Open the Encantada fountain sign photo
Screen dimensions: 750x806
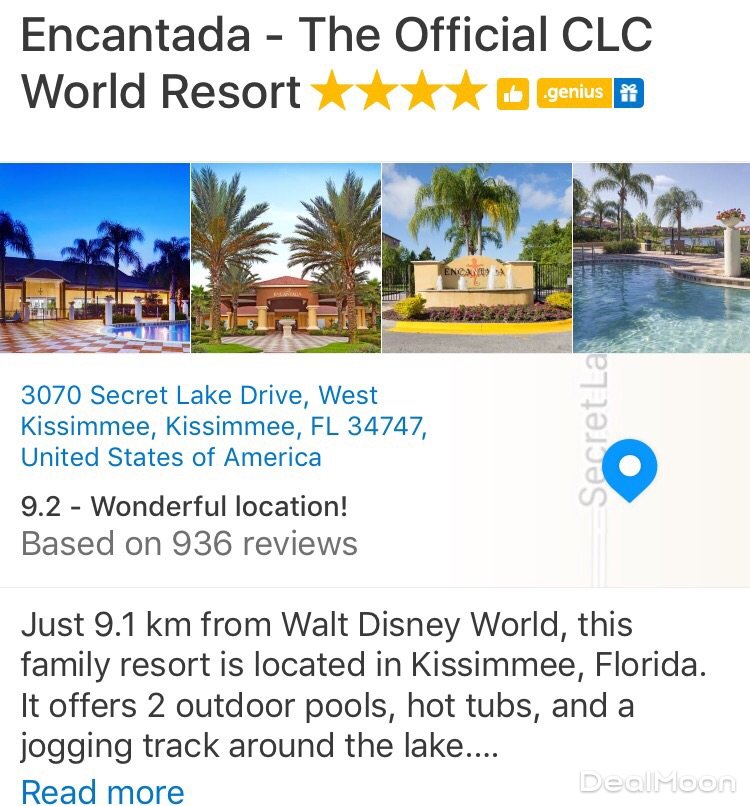[x=477, y=258]
